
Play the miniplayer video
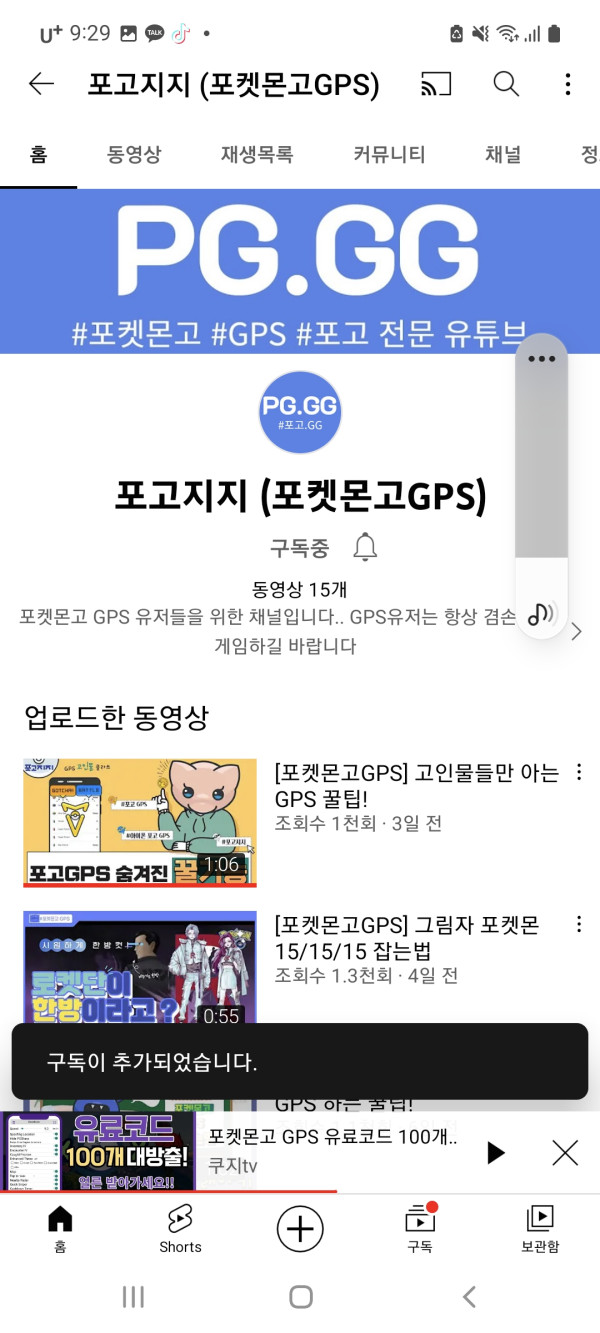point(495,1152)
